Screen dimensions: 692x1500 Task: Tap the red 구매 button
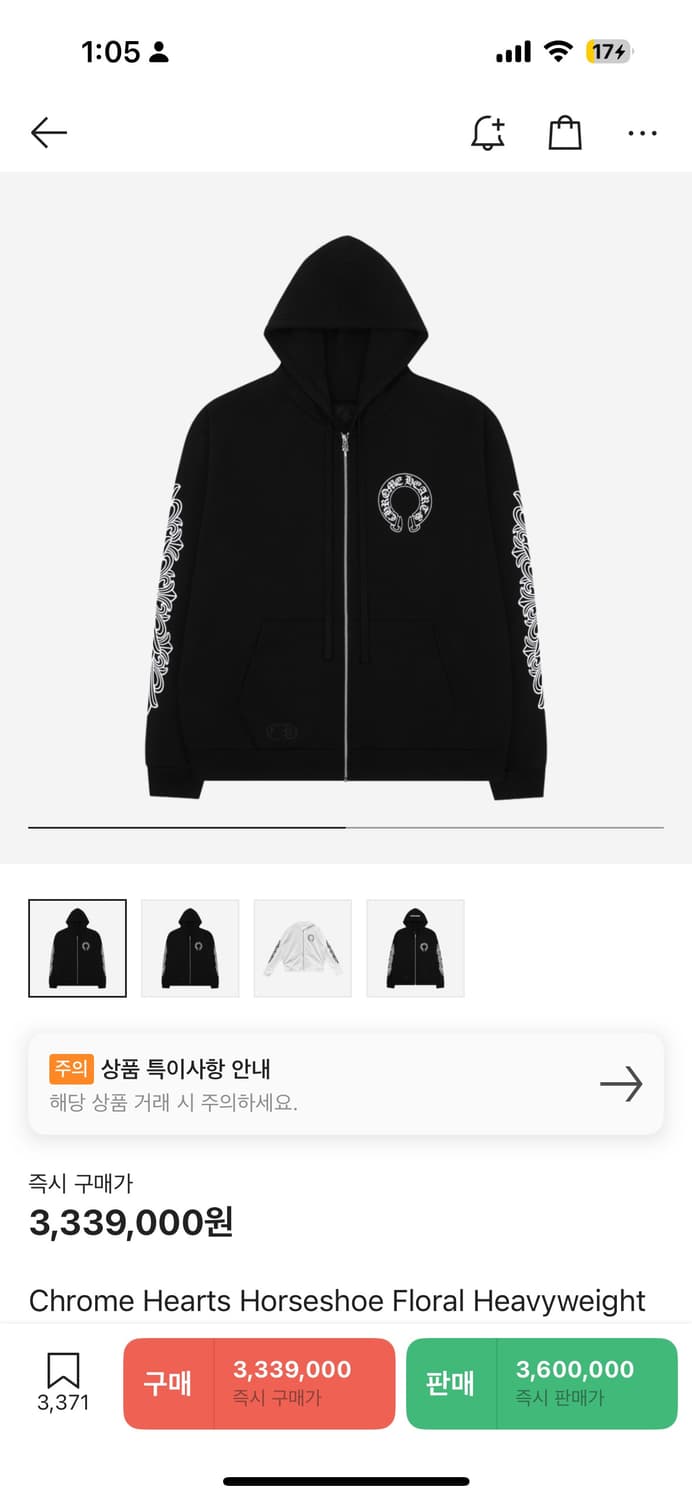[259, 1383]
